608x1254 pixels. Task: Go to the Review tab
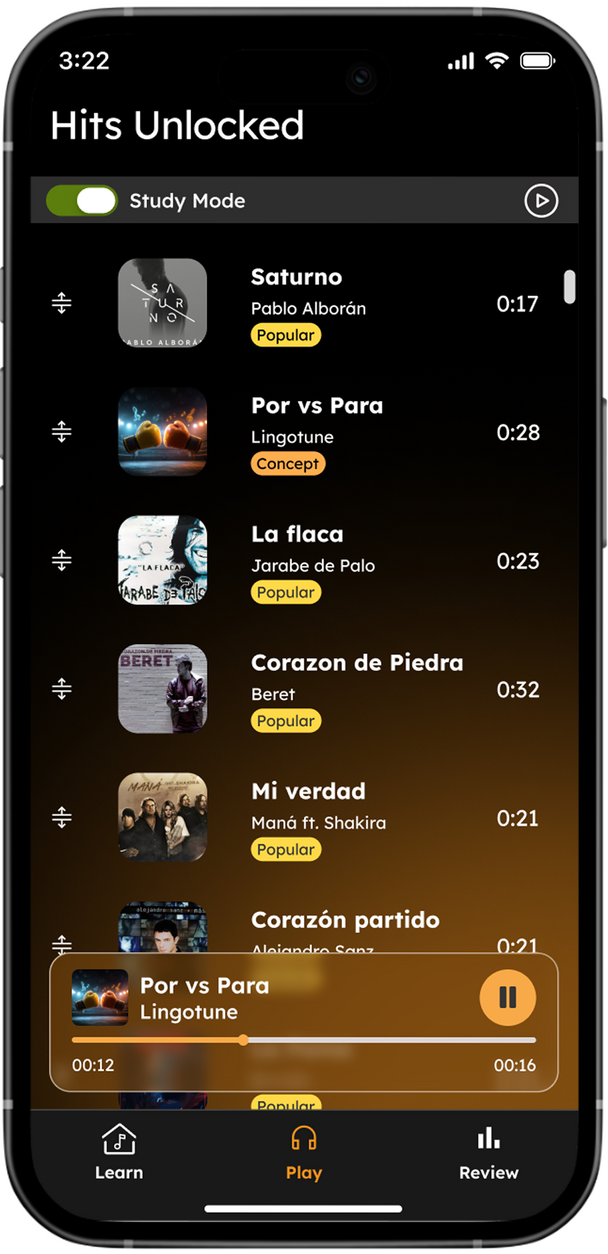point(488,1151)
